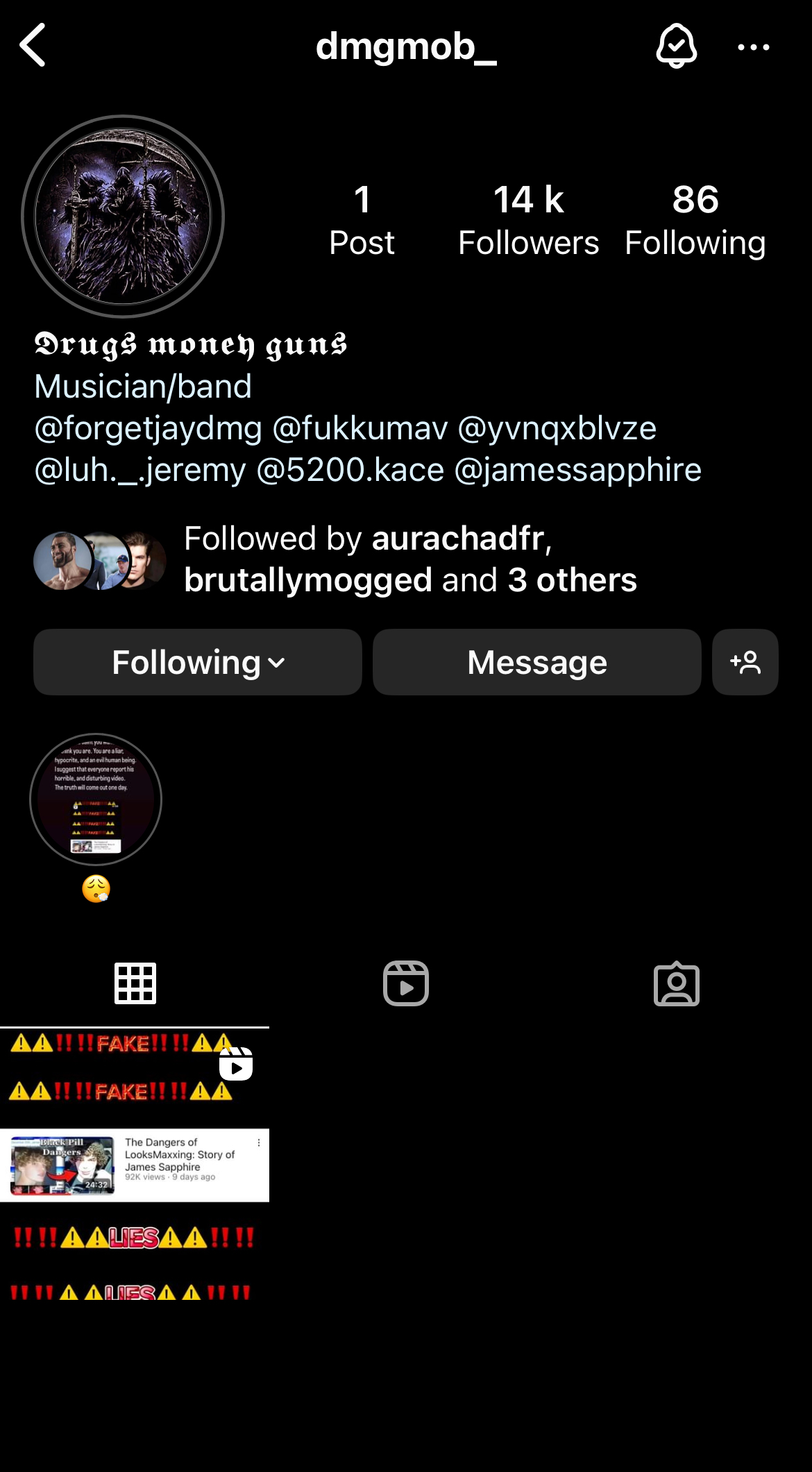Viewport: 812px width, 1472px height.
Task: Open the @forgetjaydmg mention link
Action: point(148,428)
